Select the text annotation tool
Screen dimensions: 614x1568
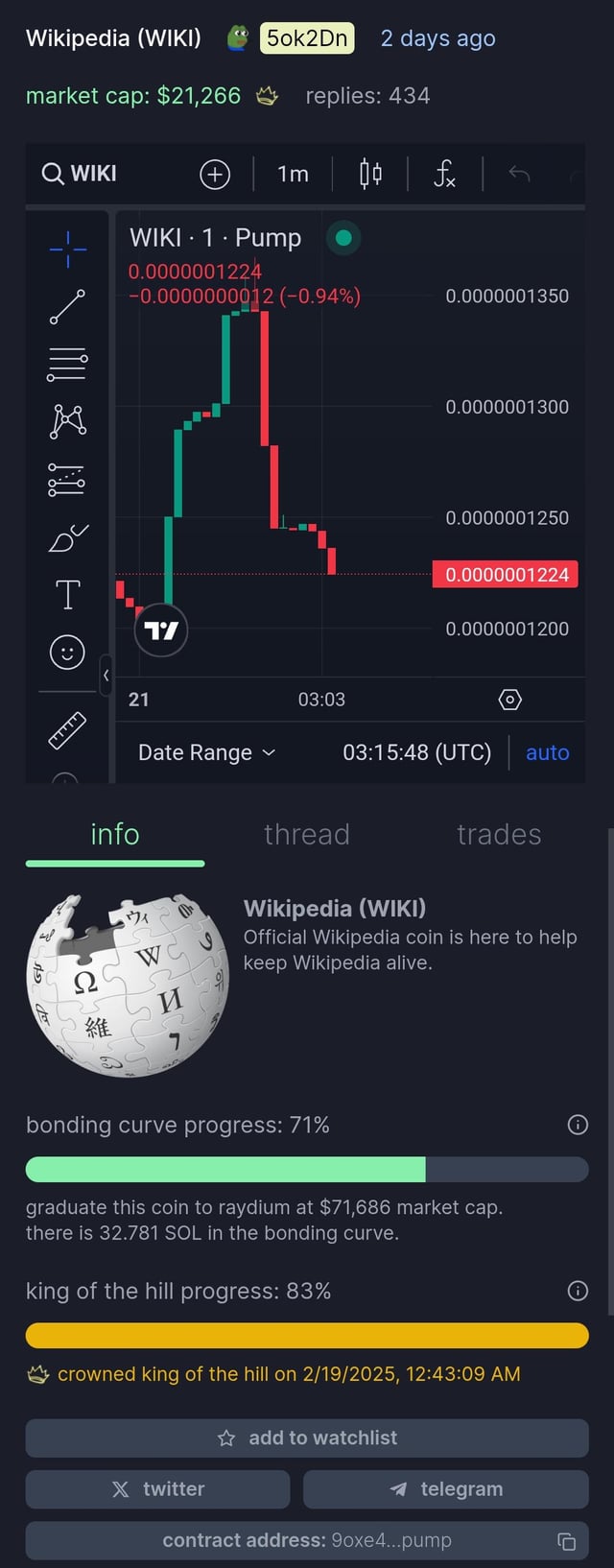tap(67, 595)
